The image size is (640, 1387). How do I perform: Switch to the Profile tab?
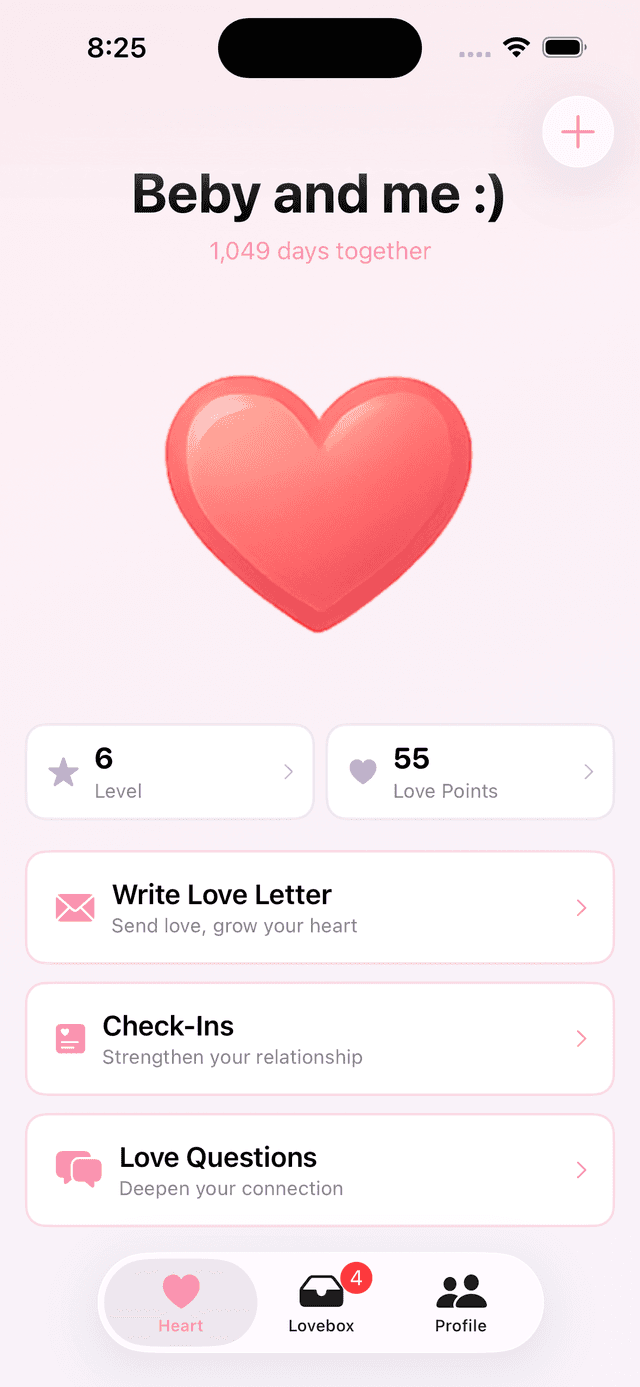click(460, 1303)
